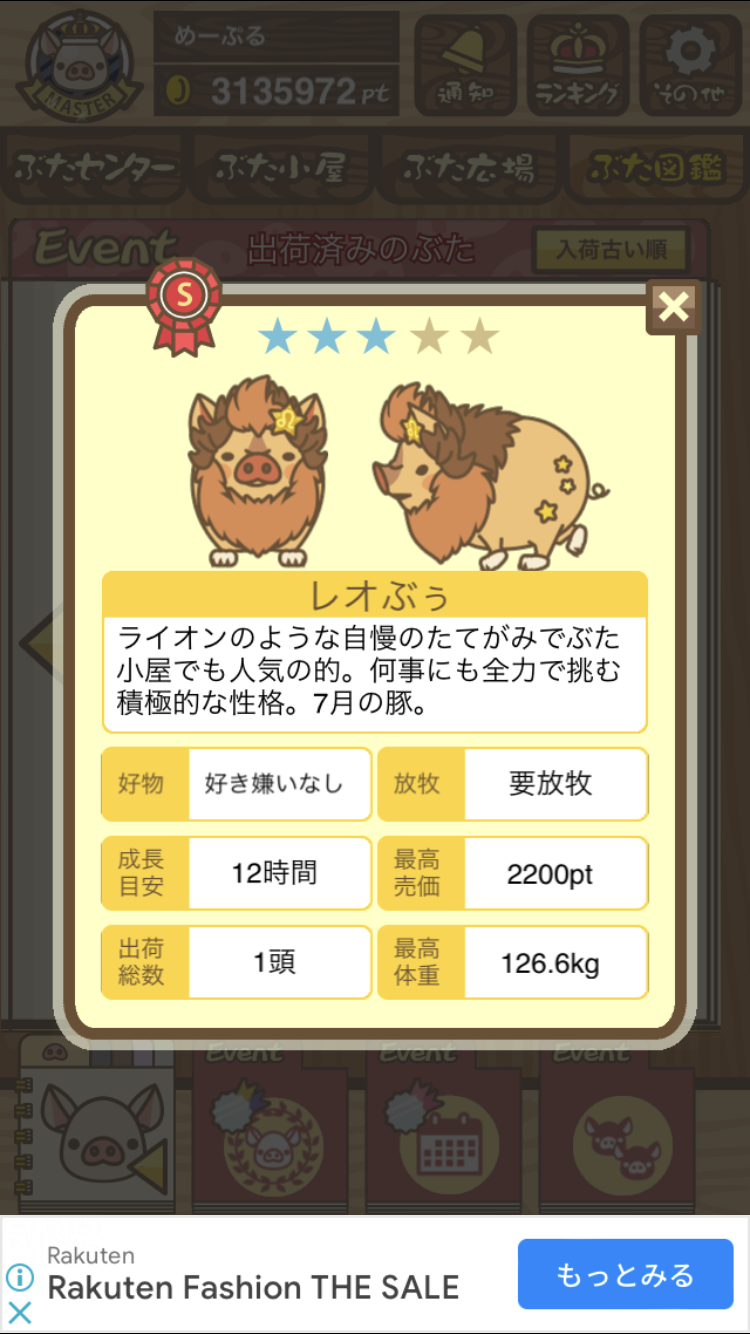Change sorting with 入荷古い順 button
The image size is (750, 1334).
[611, 249]
